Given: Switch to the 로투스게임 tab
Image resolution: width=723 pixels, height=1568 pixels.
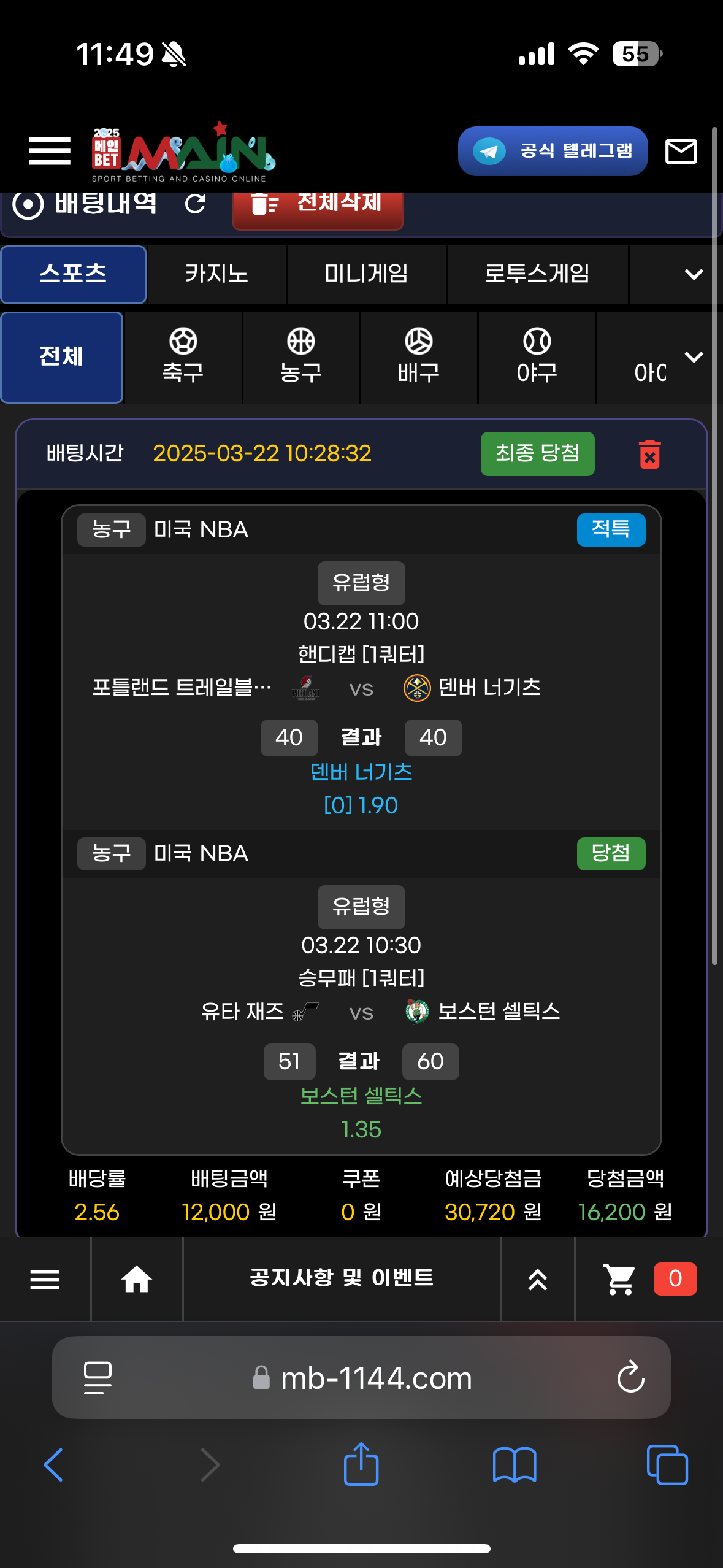Looking at the screenshot, I should coord(537,274).
